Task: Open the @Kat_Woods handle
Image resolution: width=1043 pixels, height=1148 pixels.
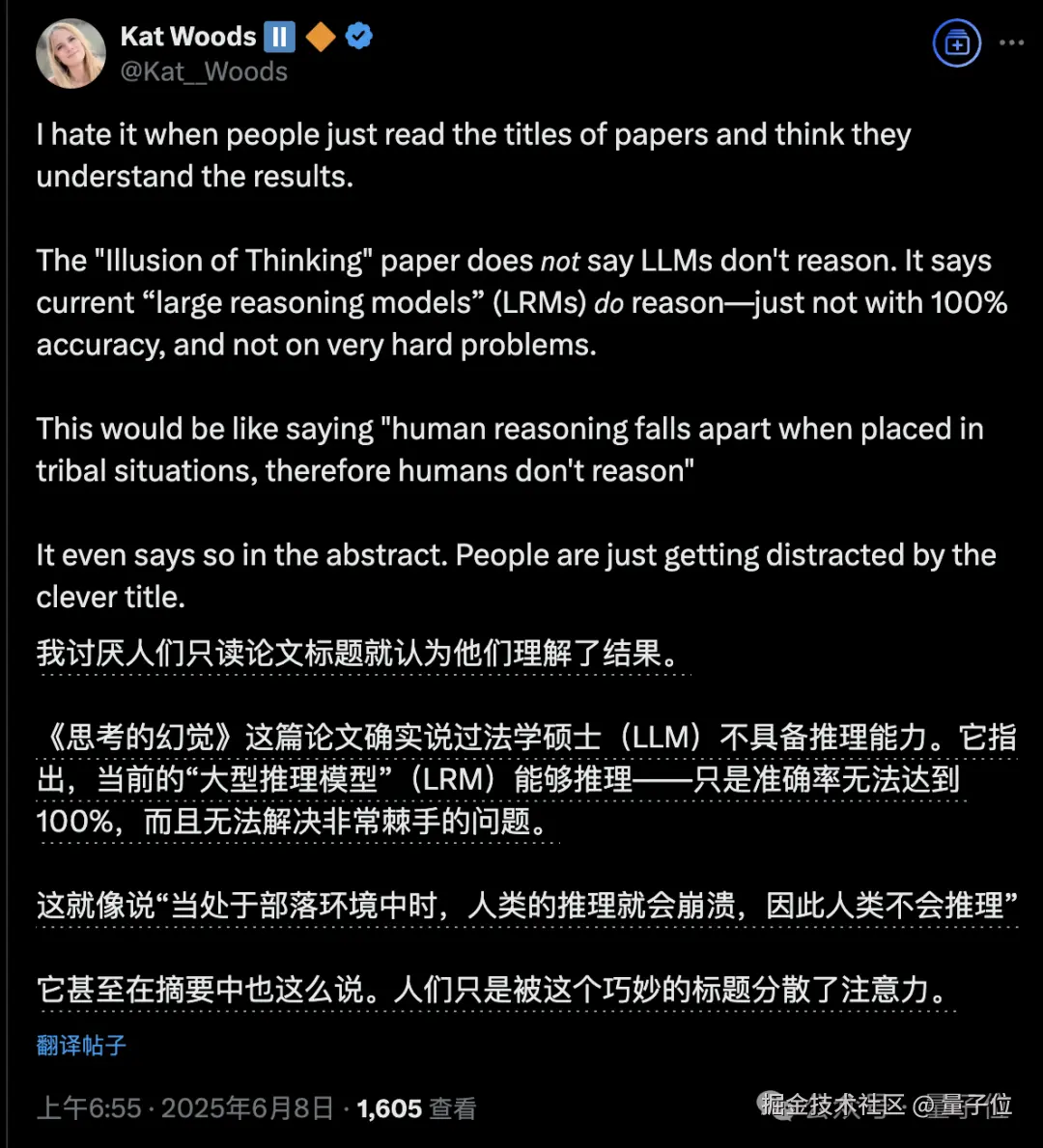Action: 204,72
